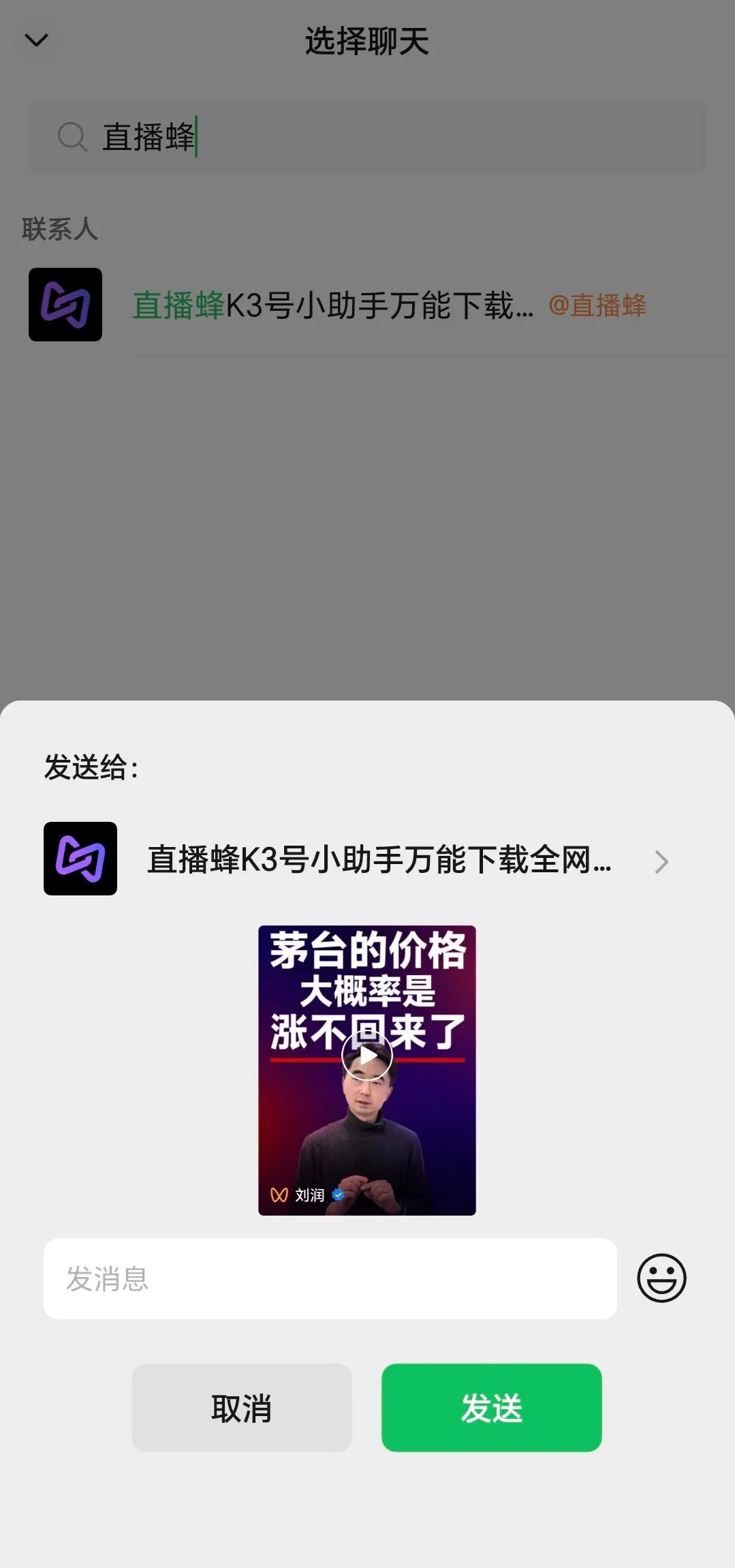Tap the 直播蜂 purple avatar in contacts list

(65, 305)
